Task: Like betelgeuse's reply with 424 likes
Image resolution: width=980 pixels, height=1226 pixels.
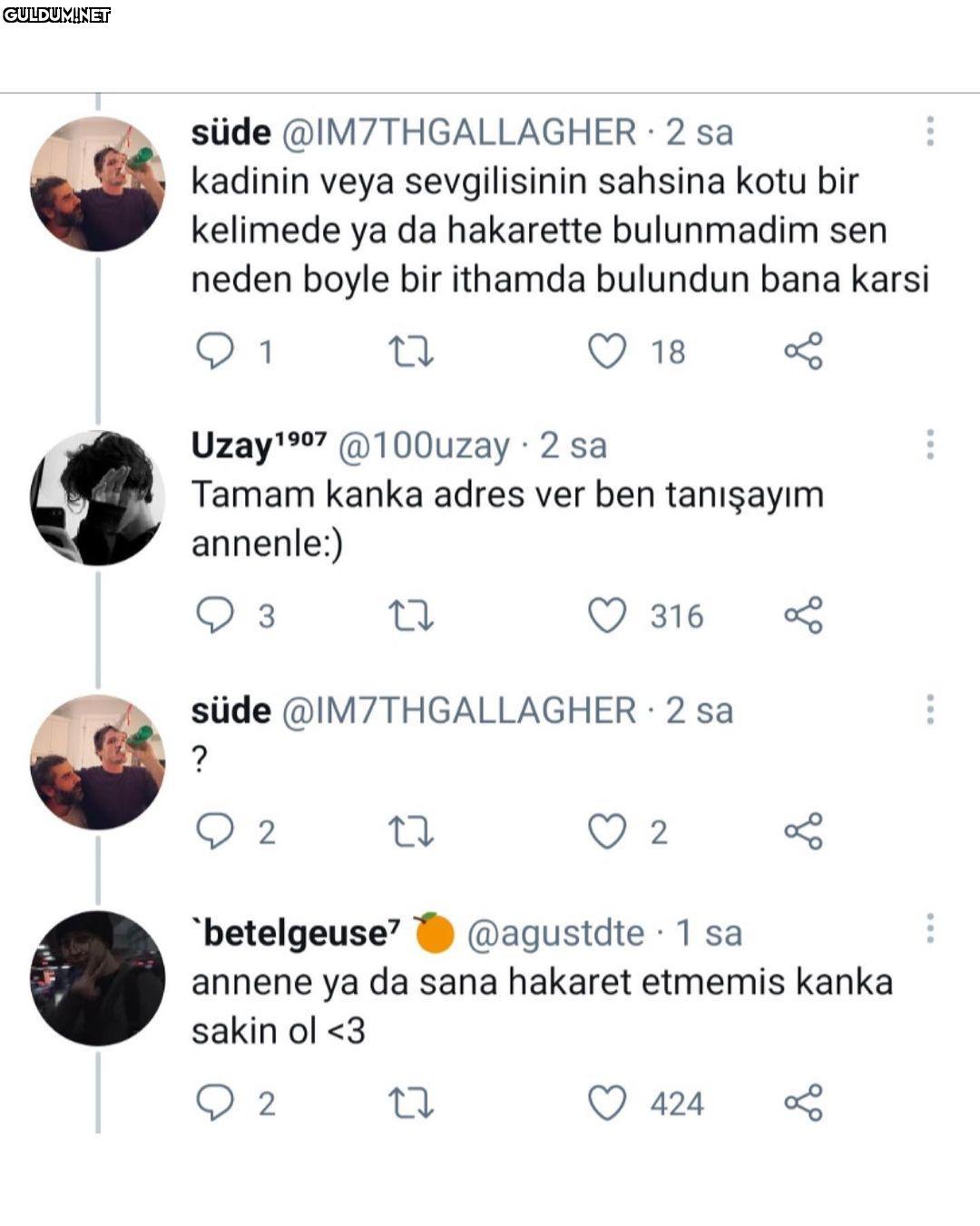Action: (607, 1103)
